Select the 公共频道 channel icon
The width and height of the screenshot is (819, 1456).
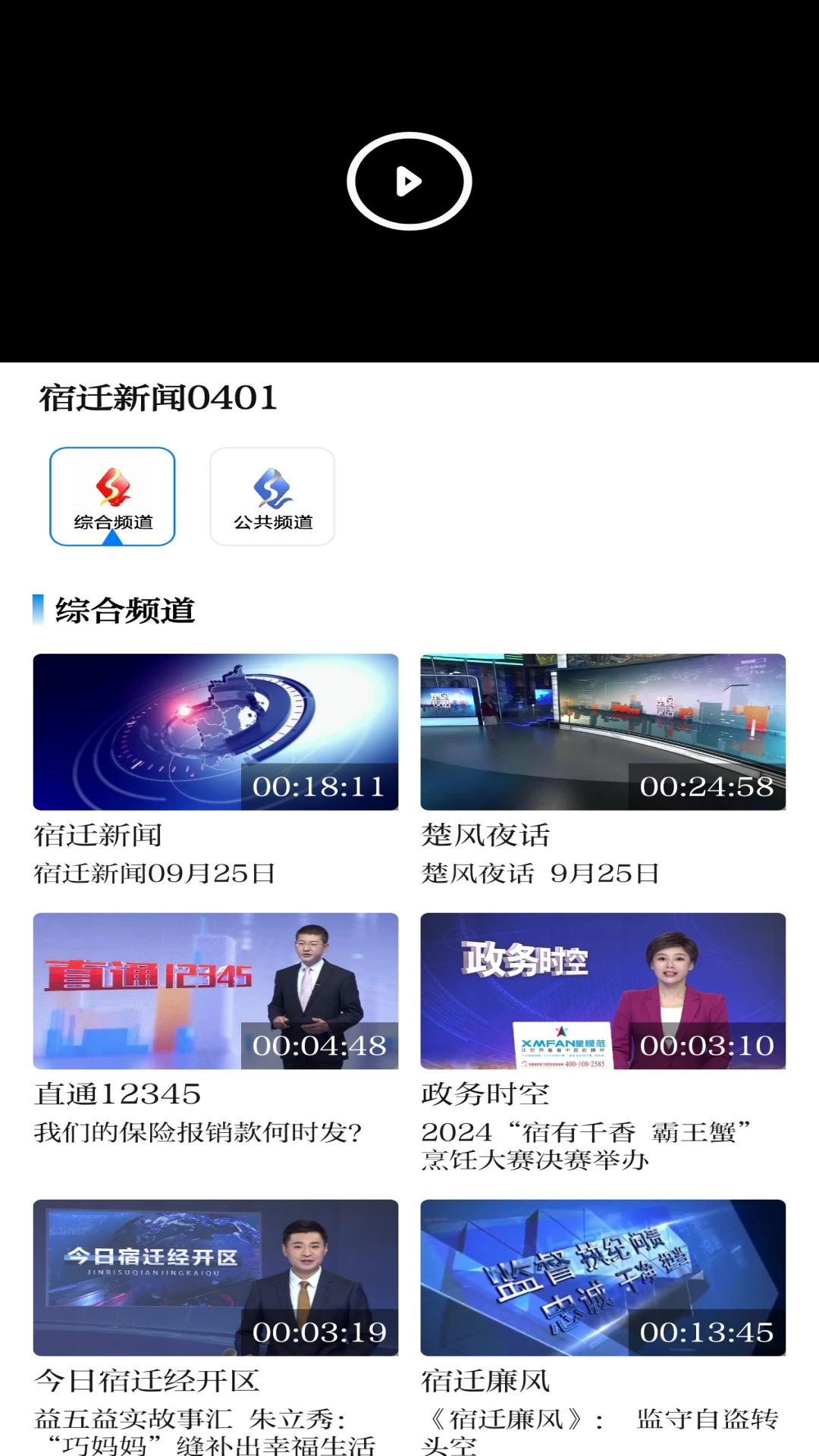(x=271, y=497)
